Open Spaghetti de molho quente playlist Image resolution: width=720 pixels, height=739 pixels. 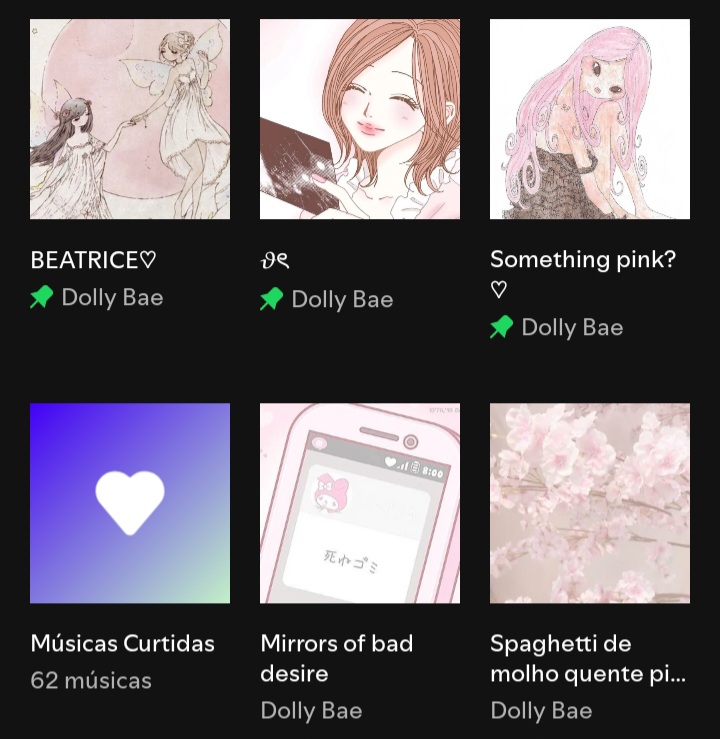590,503
